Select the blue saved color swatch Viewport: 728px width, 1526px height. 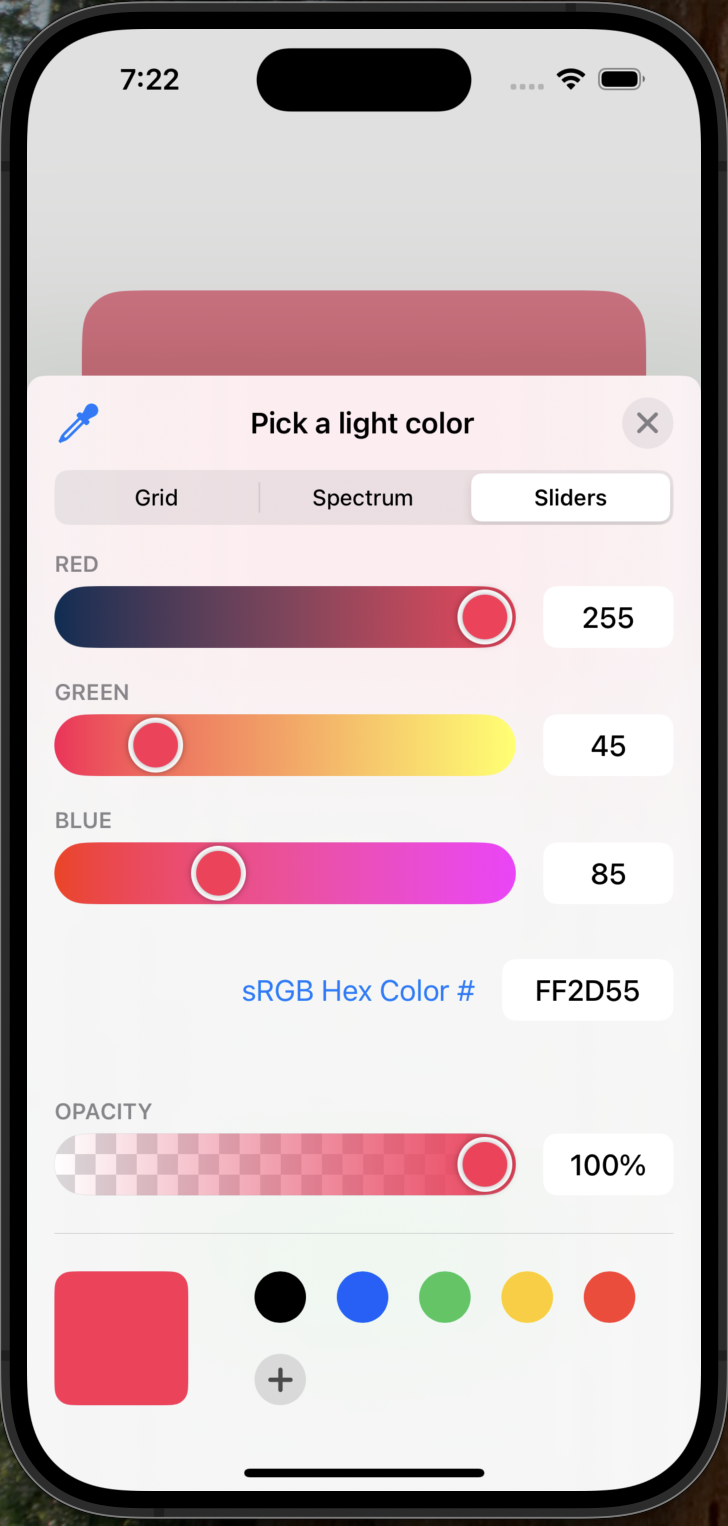[x=362, y=1297]
